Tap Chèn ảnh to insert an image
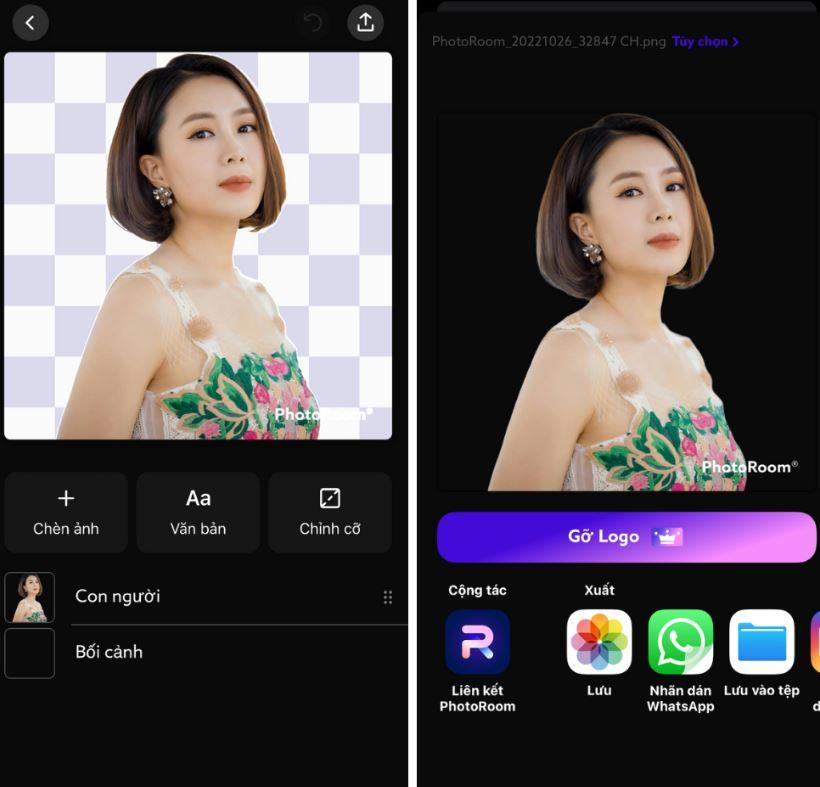 point(66,512)
